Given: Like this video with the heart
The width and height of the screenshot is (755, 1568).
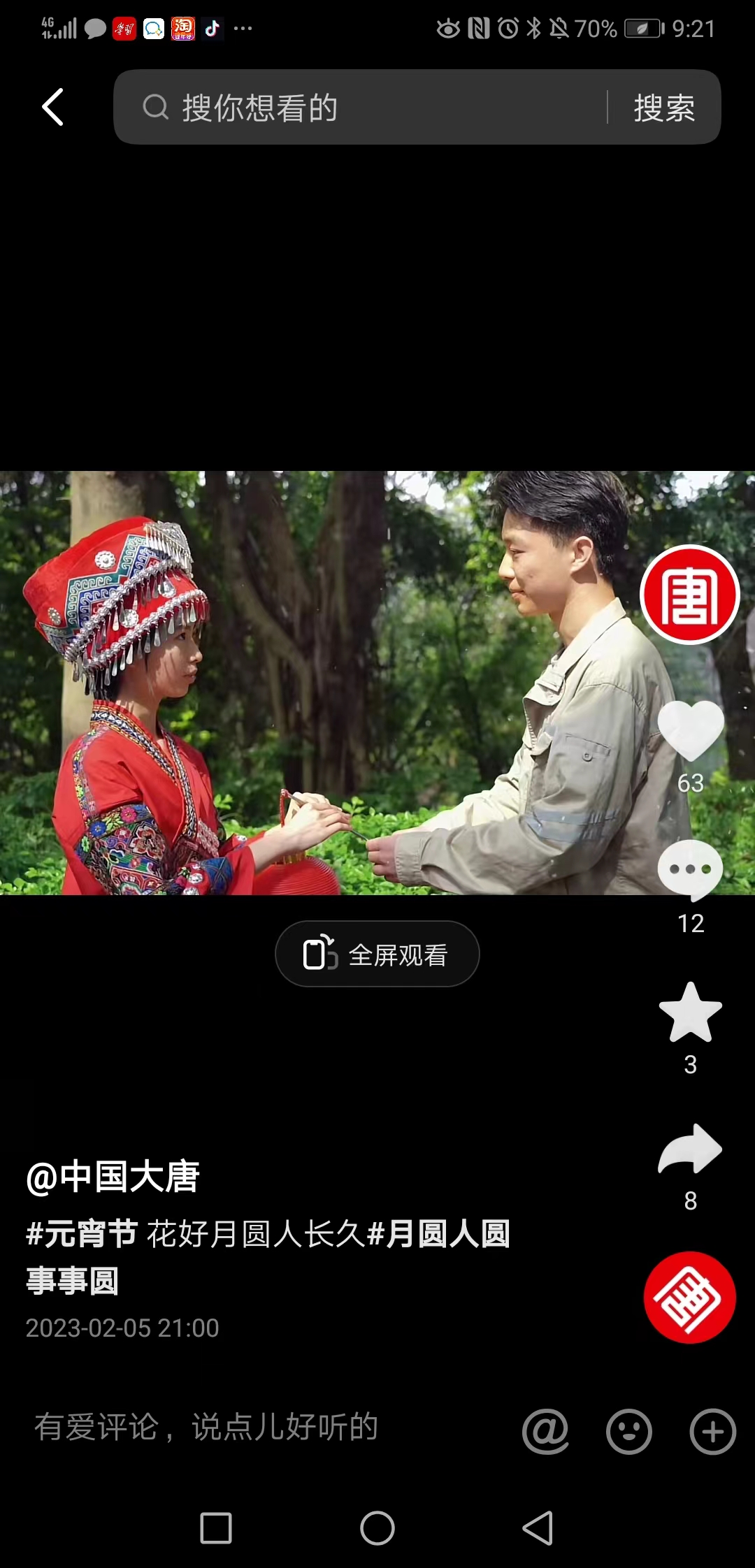Looking at the screenshot, I should [690, 730].
